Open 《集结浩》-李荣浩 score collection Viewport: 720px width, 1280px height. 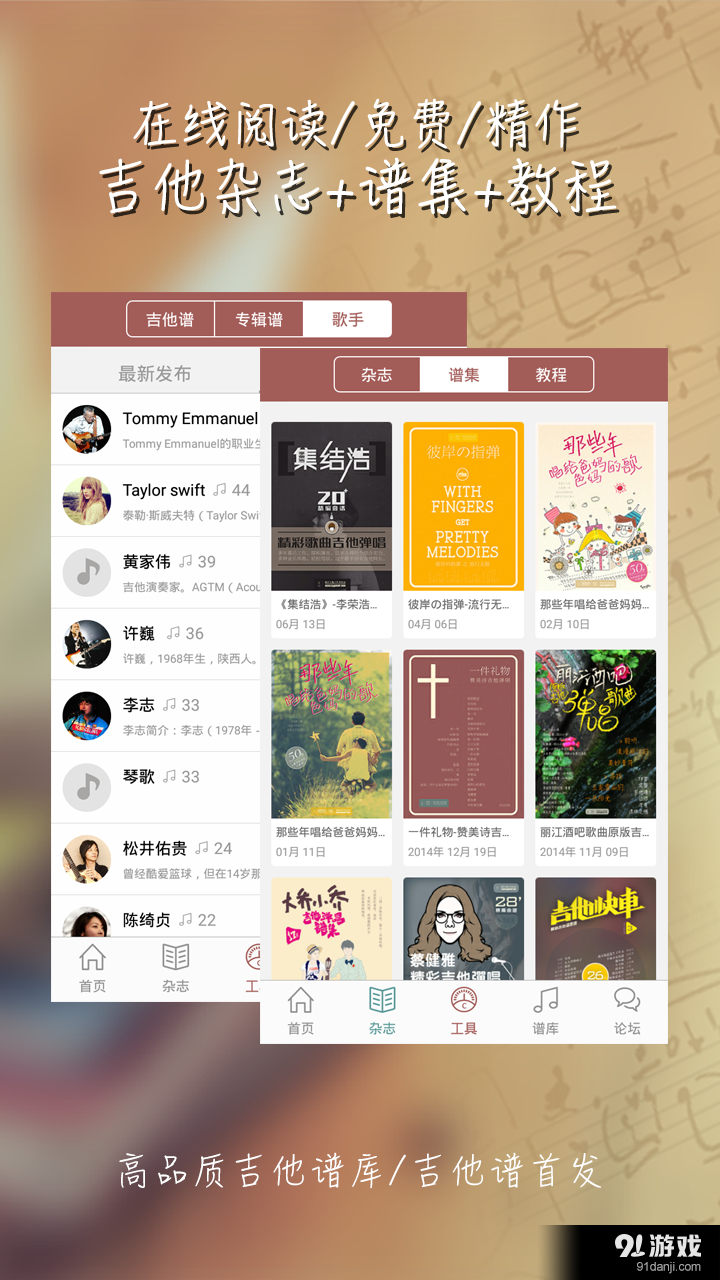coord(330,604)
